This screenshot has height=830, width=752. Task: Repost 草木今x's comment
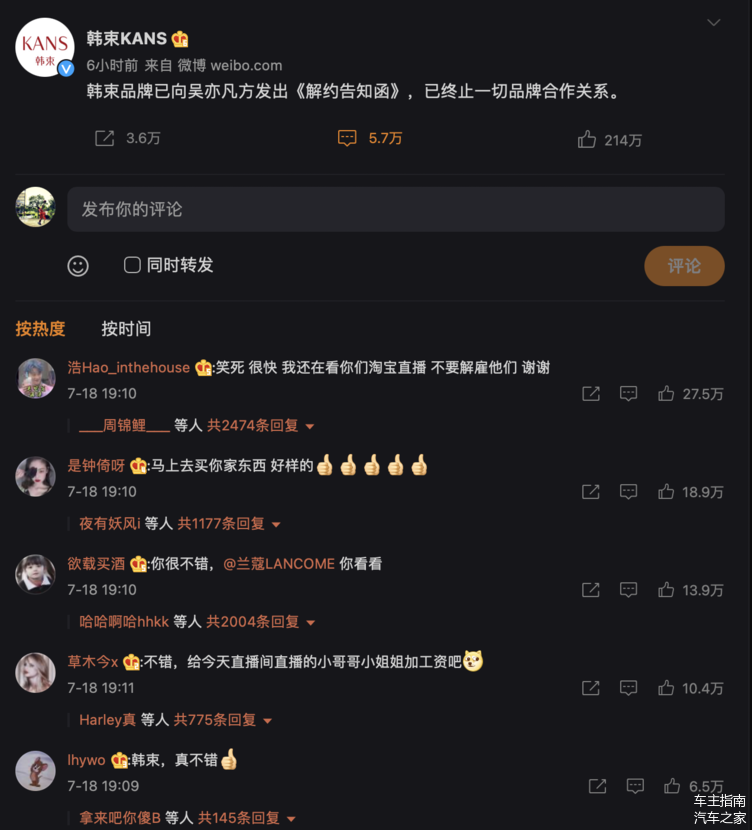(591, 688)
